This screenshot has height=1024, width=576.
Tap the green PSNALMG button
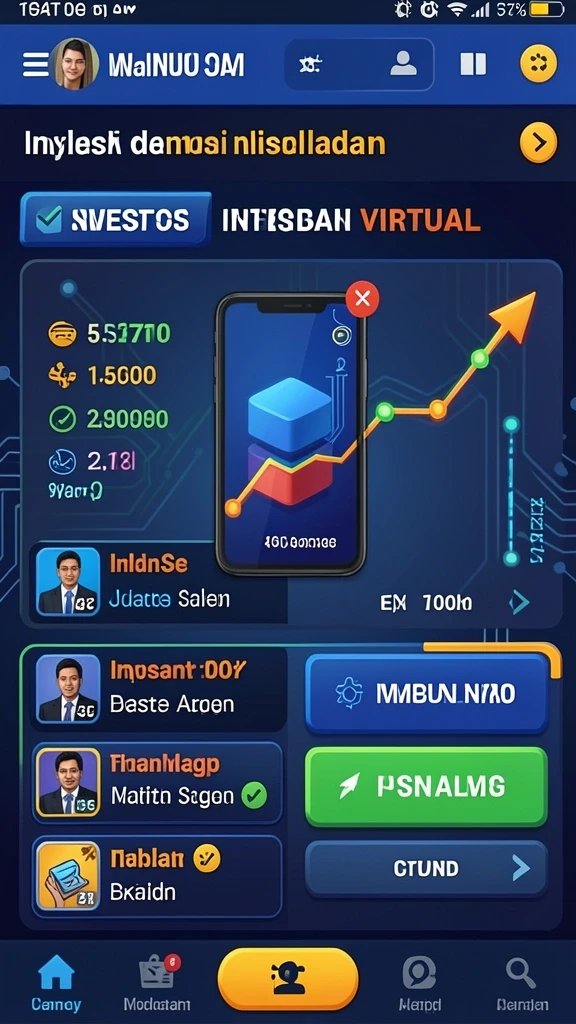[426, 786]
